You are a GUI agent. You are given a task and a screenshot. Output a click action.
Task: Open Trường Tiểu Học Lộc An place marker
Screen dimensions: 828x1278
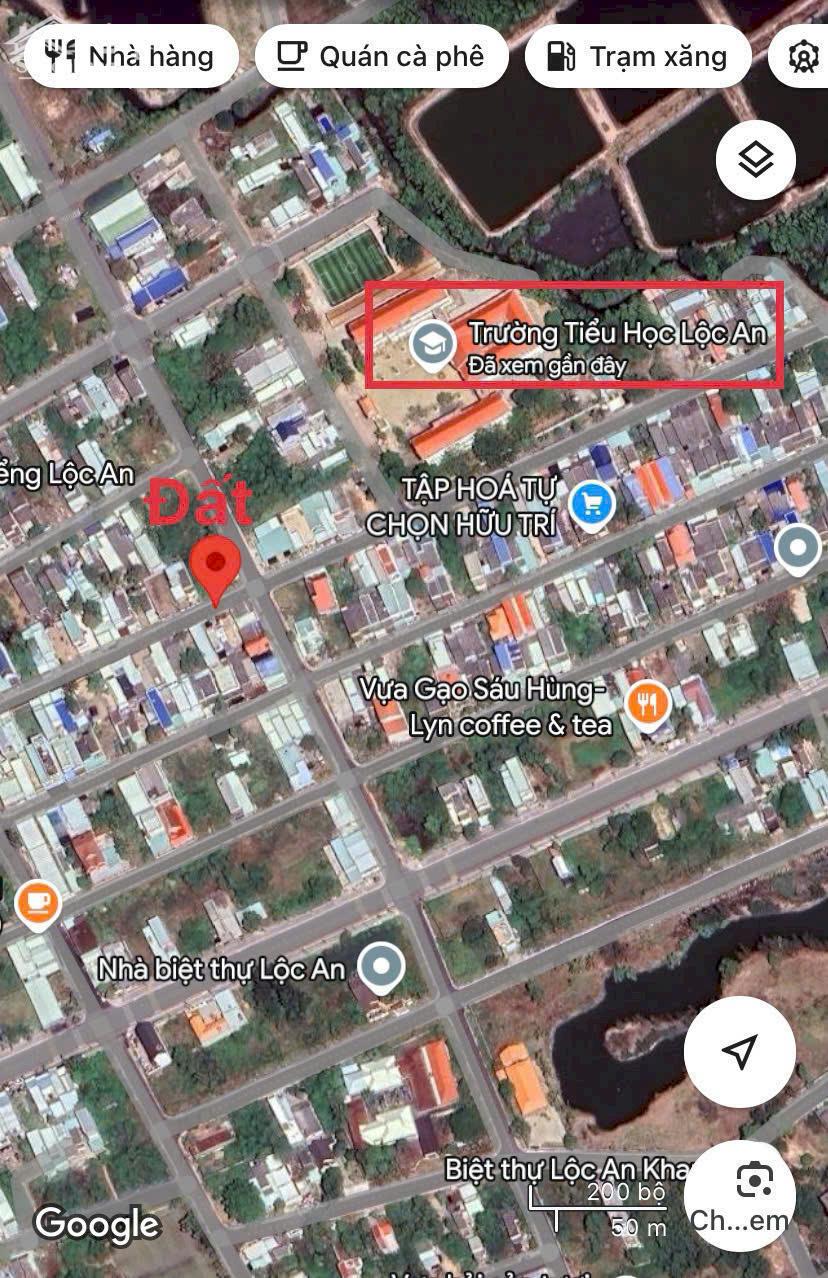point(432,345)
